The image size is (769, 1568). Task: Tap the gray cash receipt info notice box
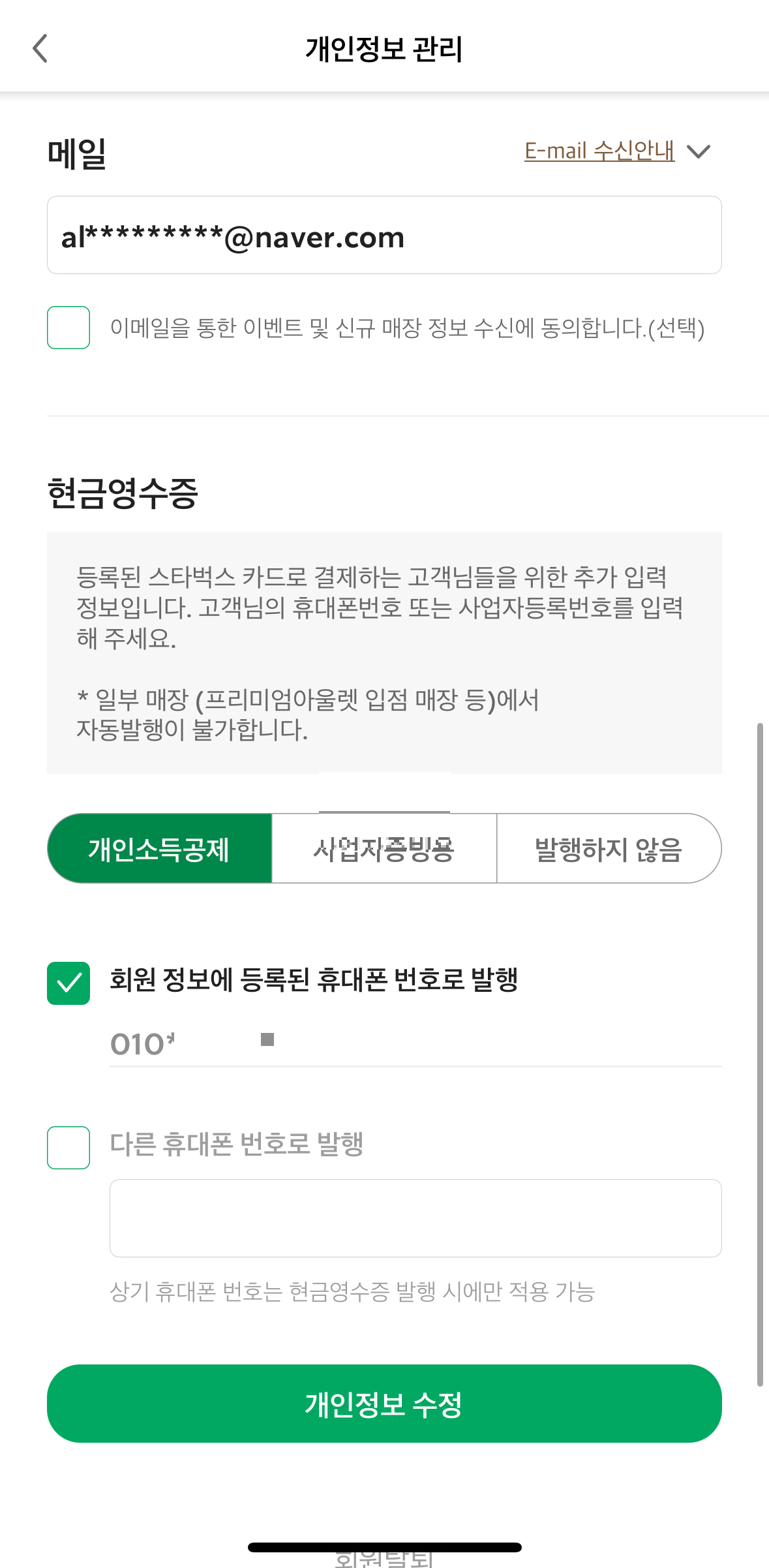pyautogui.click(x=384, y=653)
